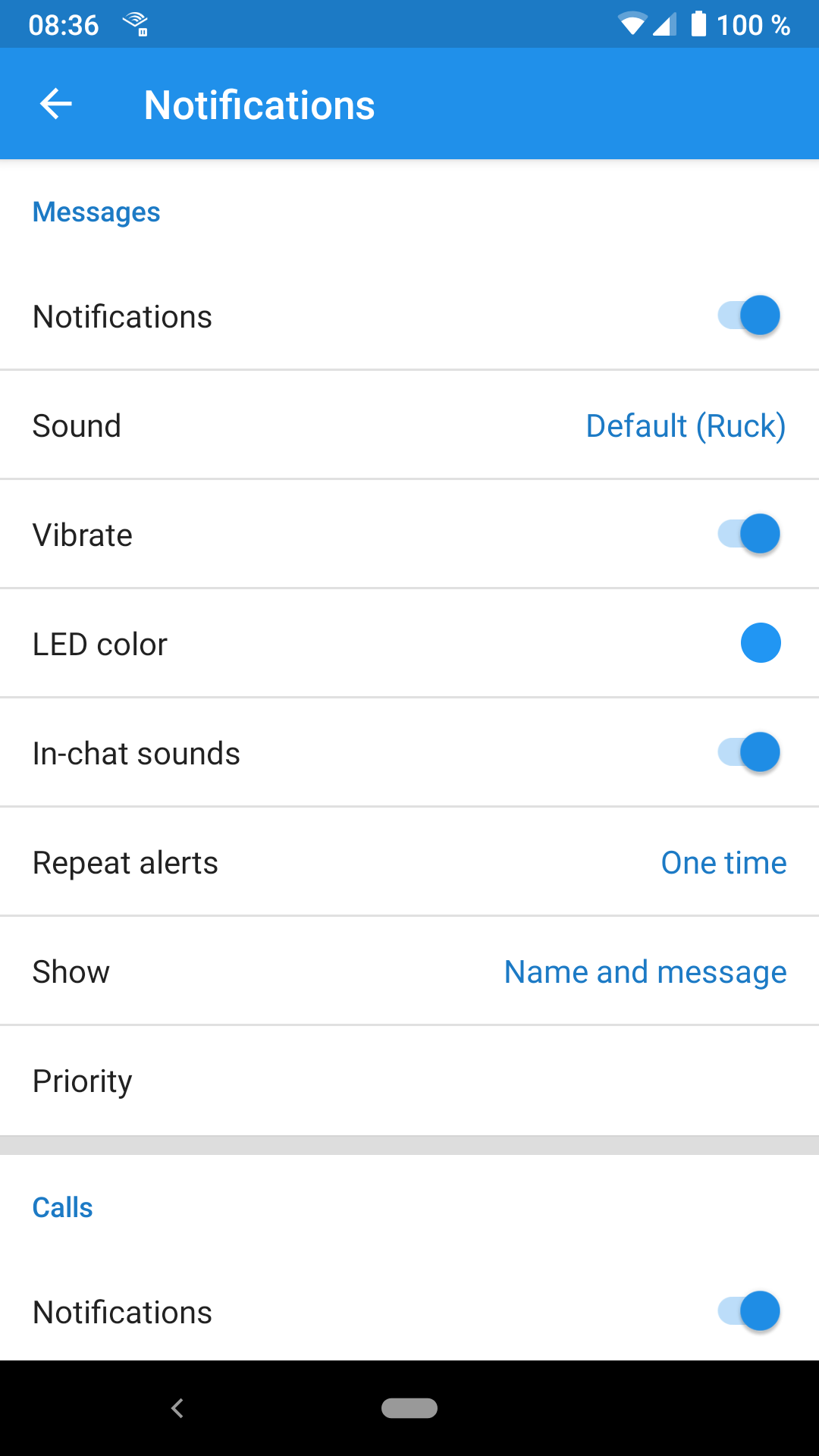Click the battery icon showing 100%
The width and height of the screenshot is (819, 1456).
tap(695, 24)
